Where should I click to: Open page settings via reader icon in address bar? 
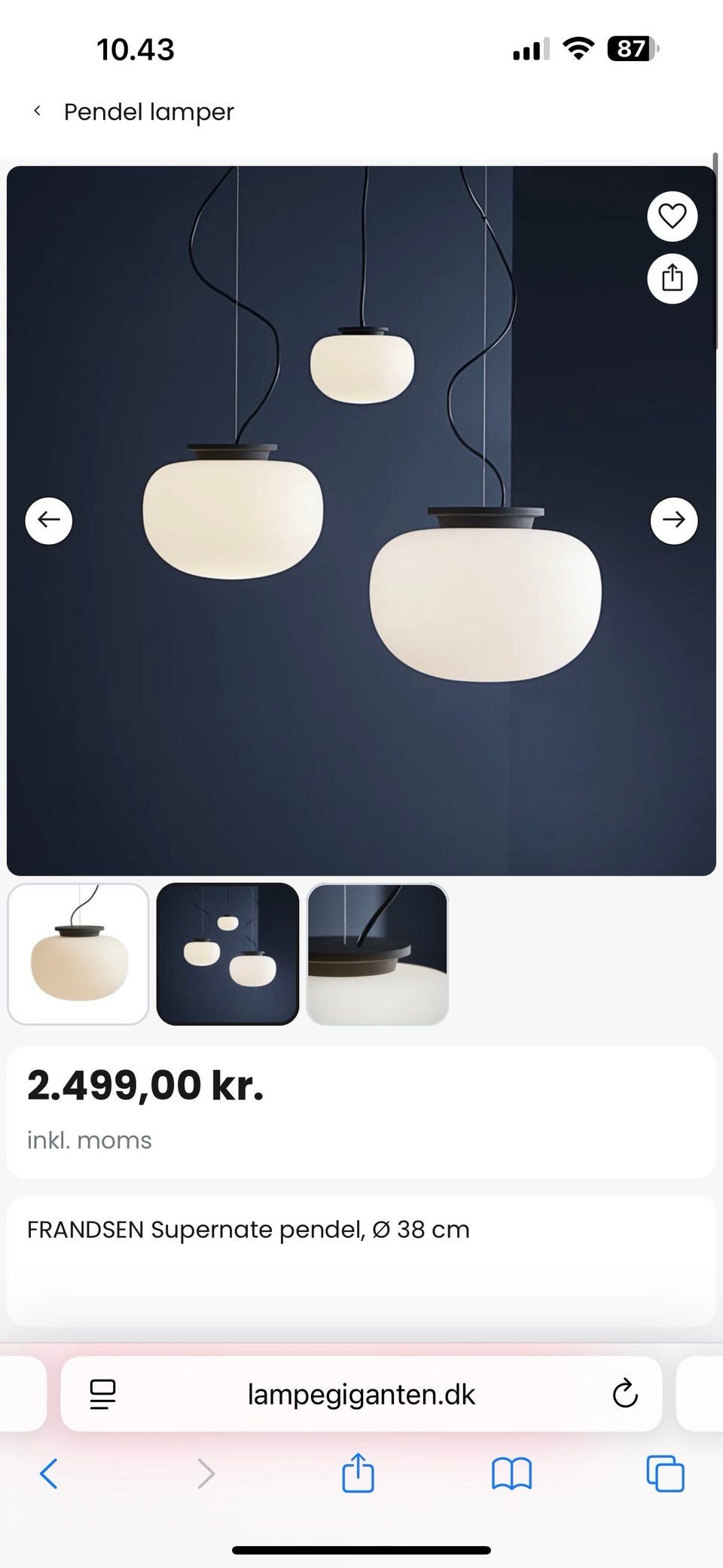click(102, 1393)
